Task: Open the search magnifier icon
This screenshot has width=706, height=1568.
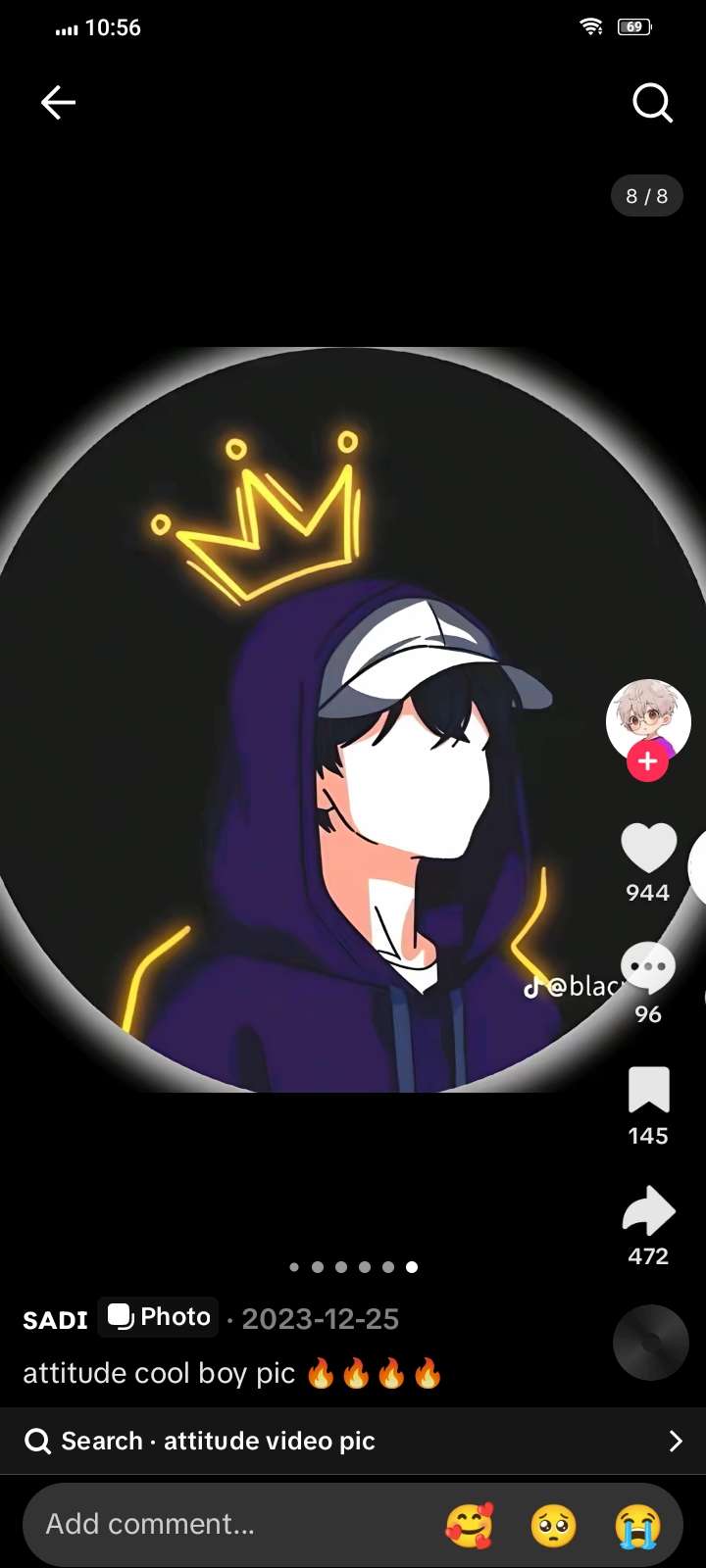Action: pos(652,102)
